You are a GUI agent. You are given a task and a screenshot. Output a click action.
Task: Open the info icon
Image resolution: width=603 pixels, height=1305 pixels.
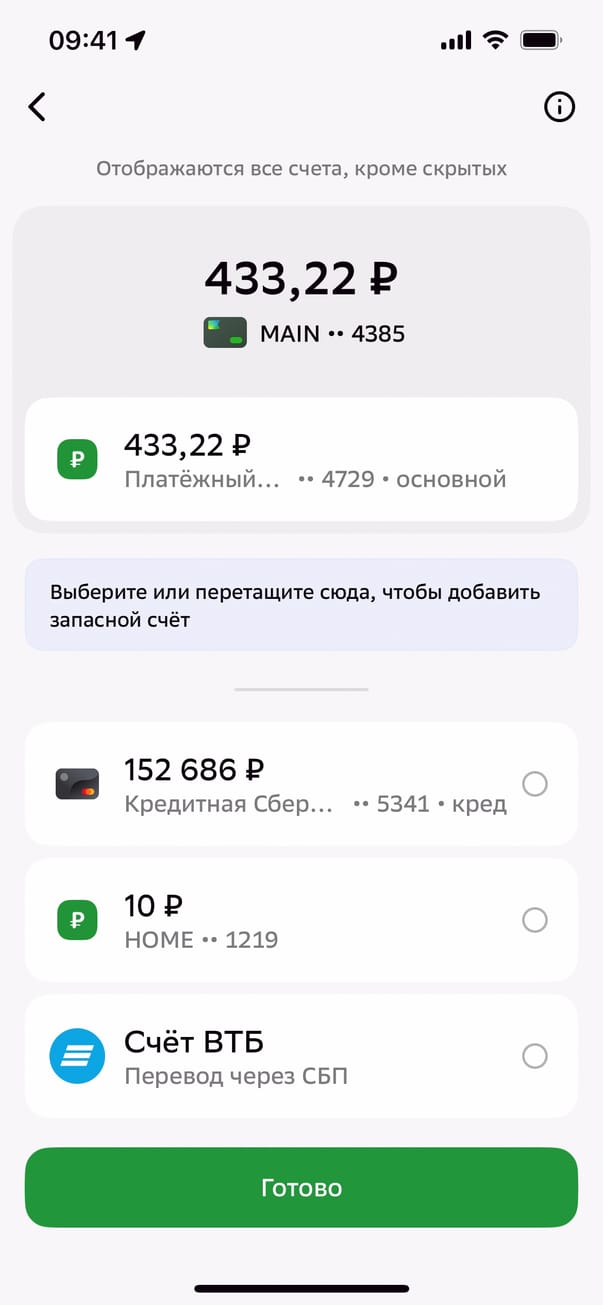(x=559, y=107)
